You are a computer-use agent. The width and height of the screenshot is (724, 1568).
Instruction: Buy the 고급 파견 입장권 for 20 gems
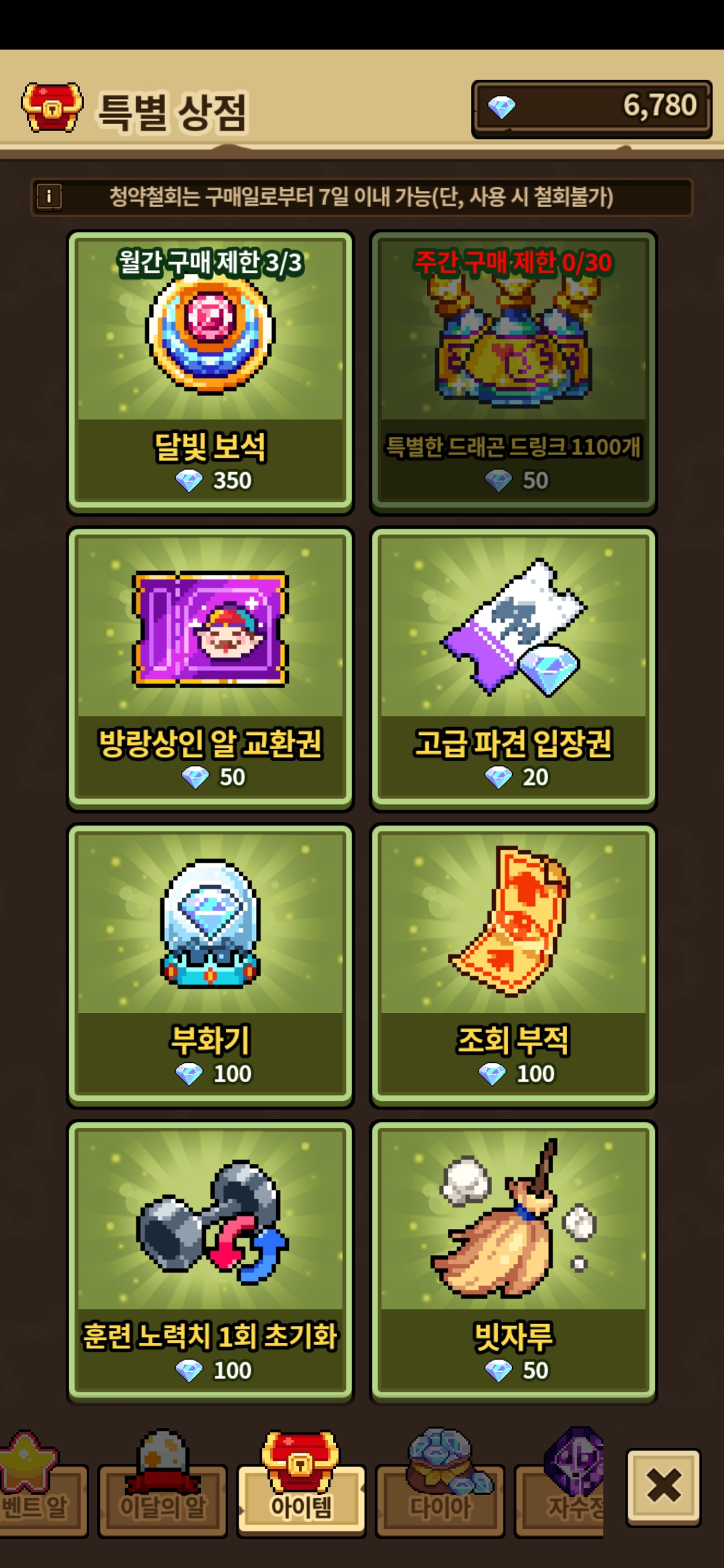(x=514, y=669)
